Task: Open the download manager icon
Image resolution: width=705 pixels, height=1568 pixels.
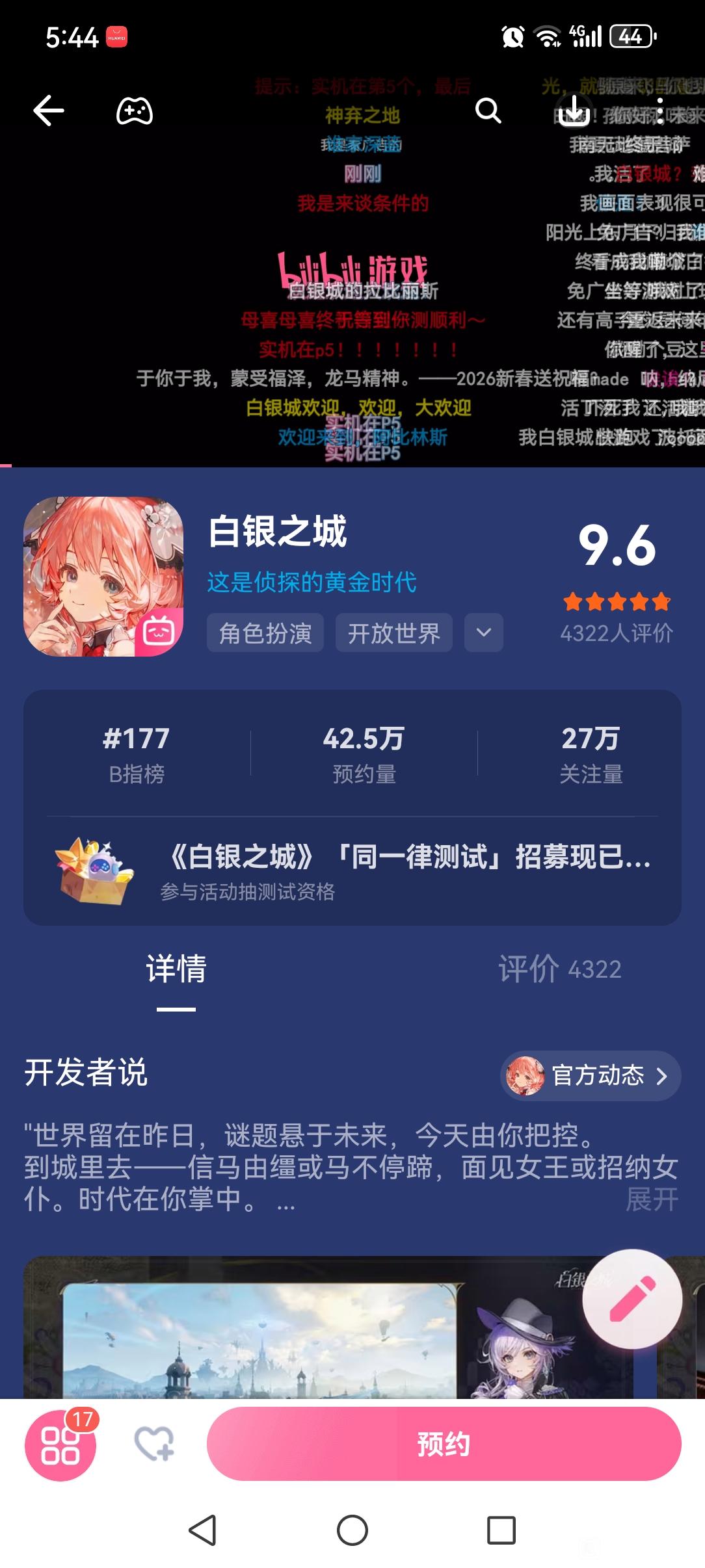Action: (574, 111)
